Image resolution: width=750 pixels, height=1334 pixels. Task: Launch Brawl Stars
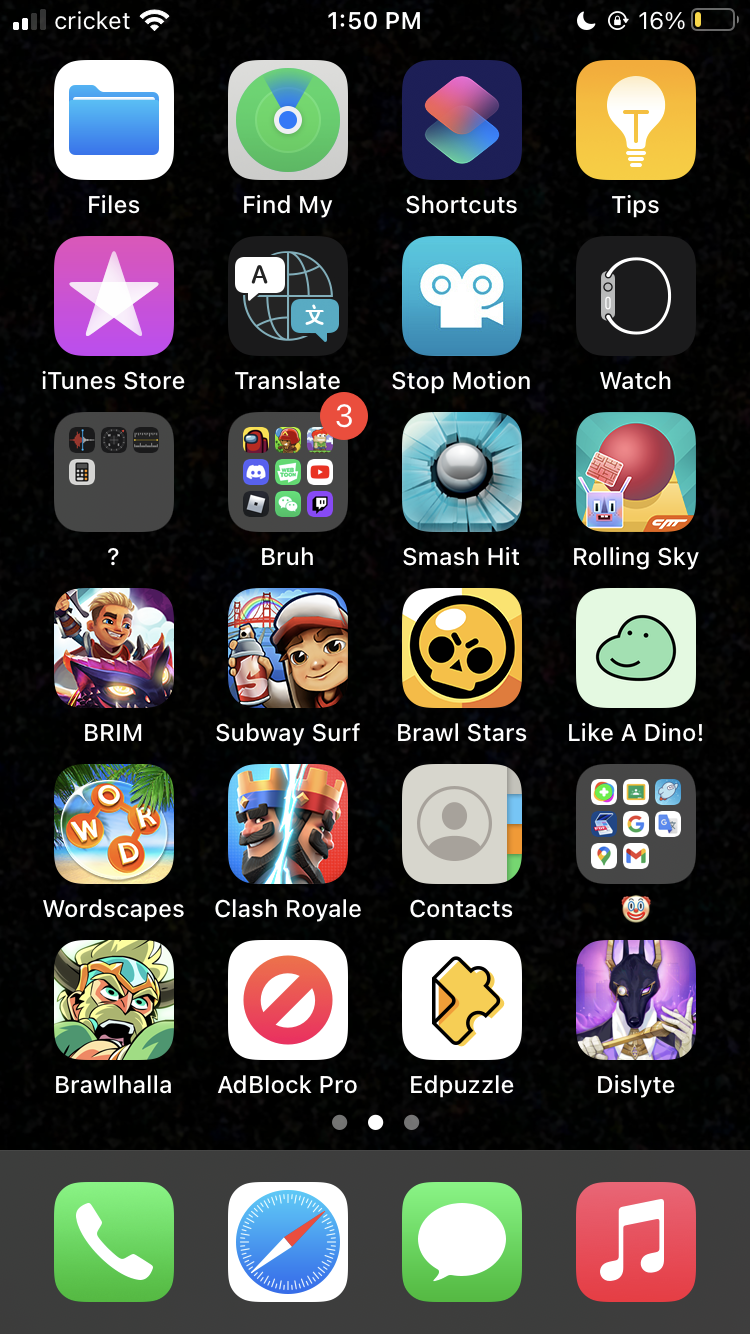(461, 648)
